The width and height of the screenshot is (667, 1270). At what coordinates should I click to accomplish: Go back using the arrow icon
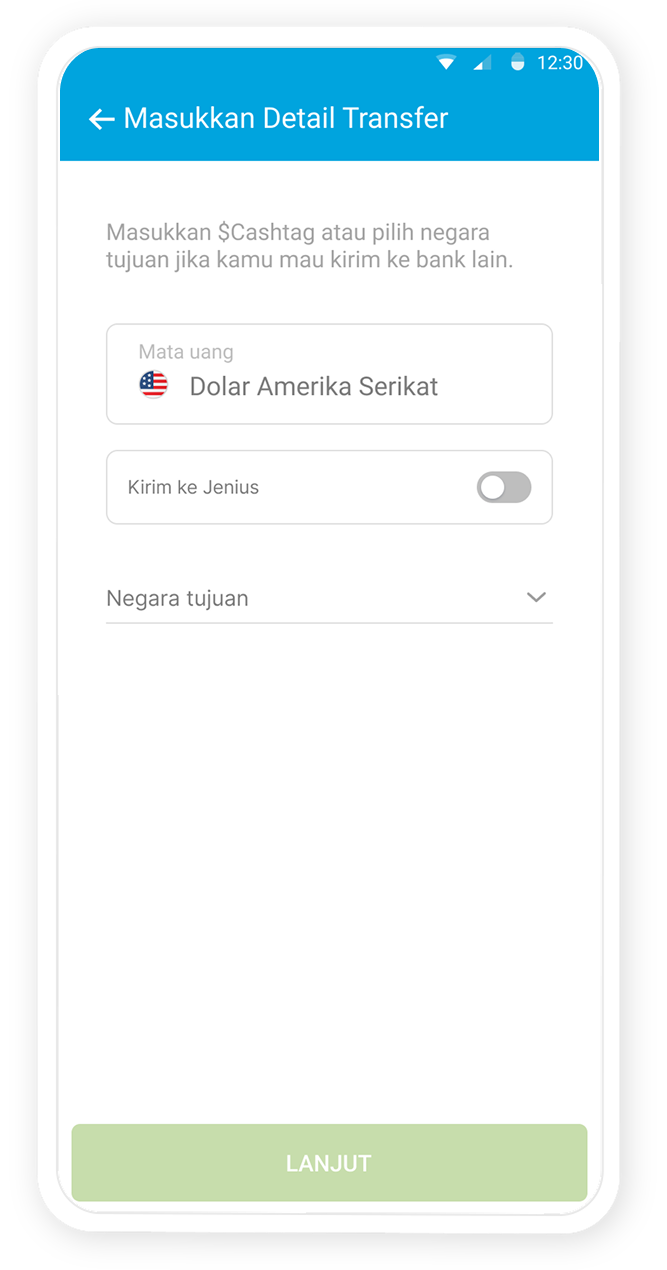101,119
